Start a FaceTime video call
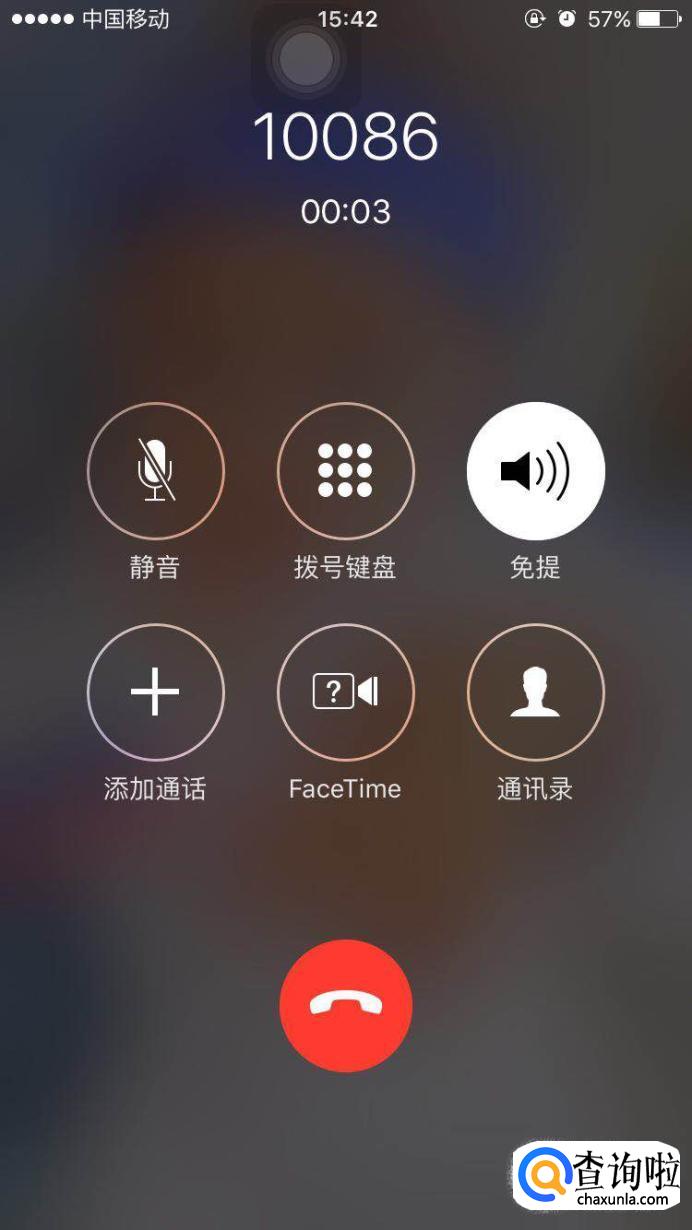This screenshot has width=692, height=1230. (x=345, y=692)
